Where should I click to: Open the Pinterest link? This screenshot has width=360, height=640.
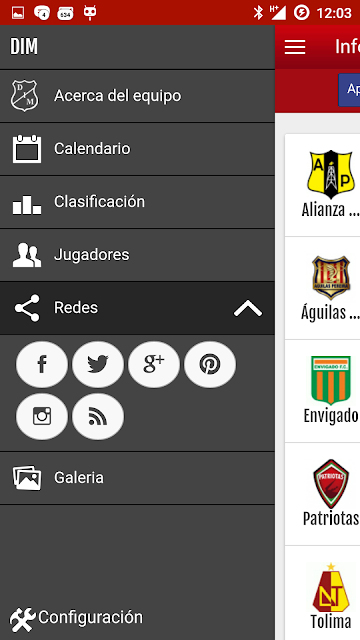coord(210,364)
